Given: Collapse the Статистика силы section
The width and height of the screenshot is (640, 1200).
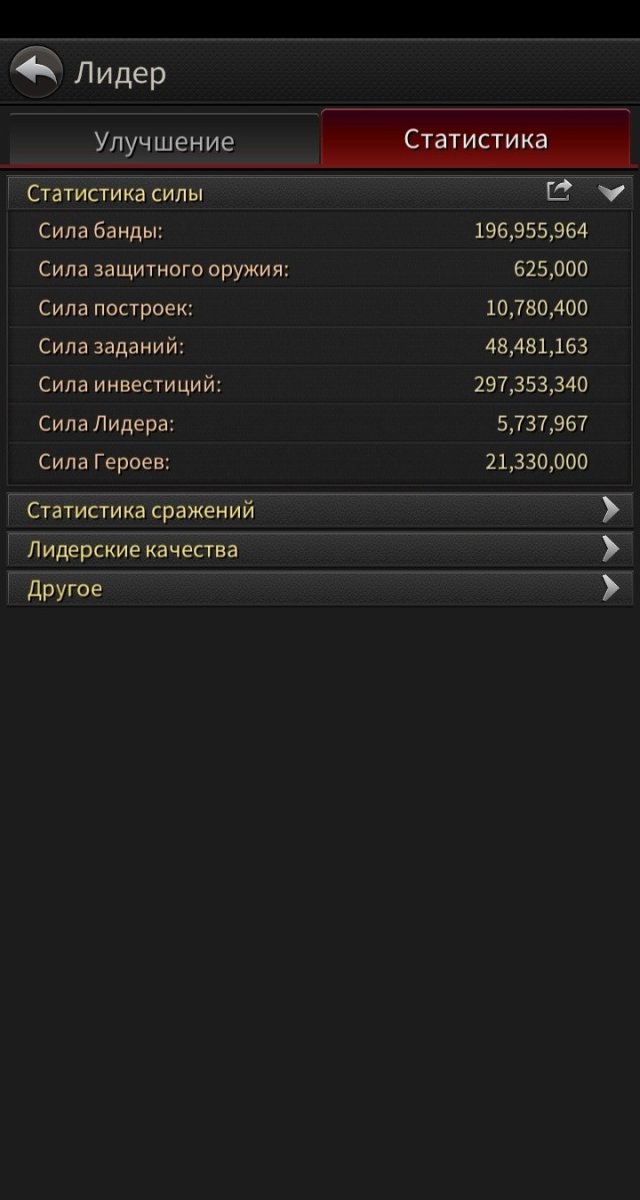Looking at the screenshot, I should coord(611,192).
